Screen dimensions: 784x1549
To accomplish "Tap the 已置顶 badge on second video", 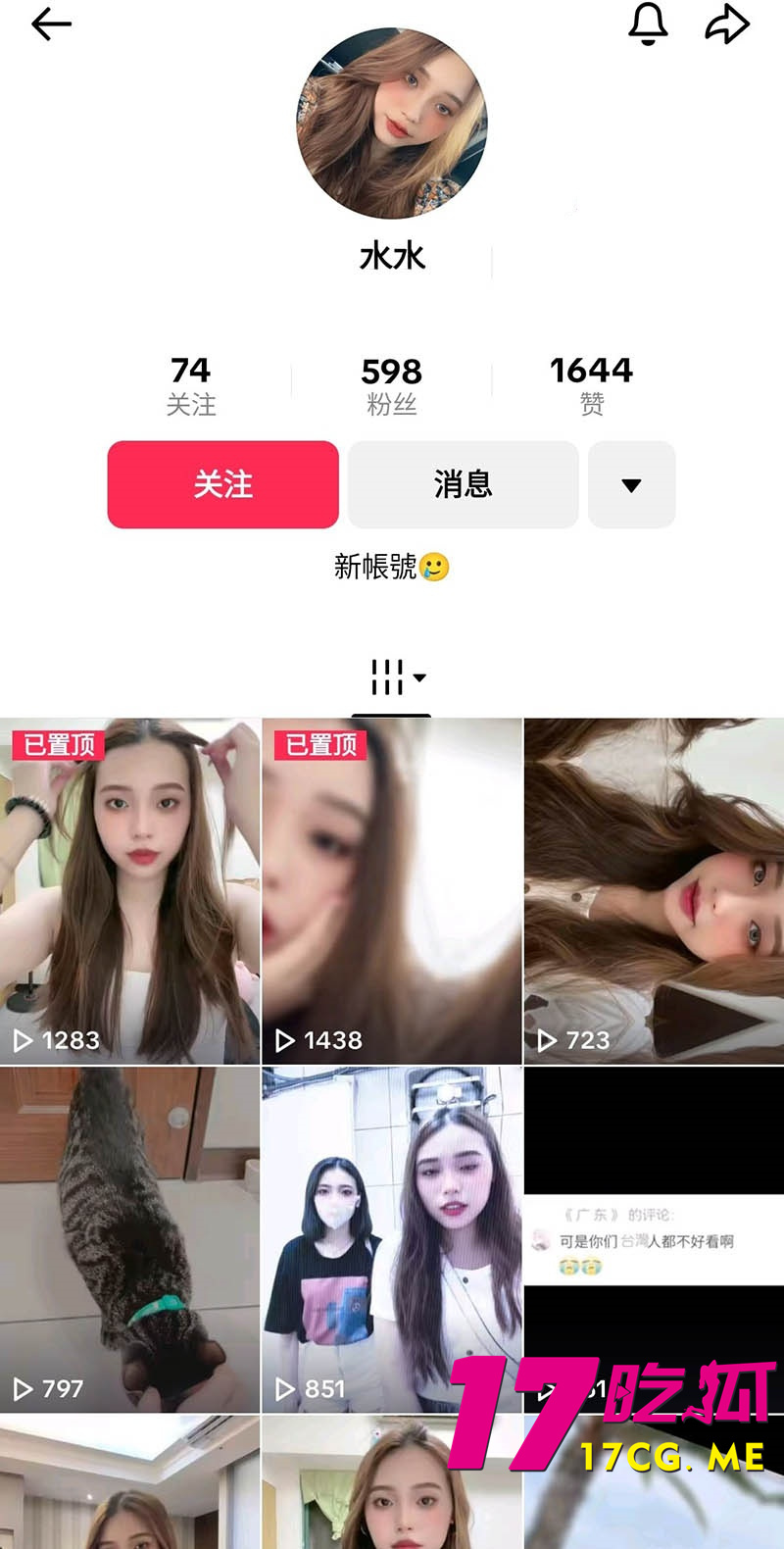I will point(319,745).
